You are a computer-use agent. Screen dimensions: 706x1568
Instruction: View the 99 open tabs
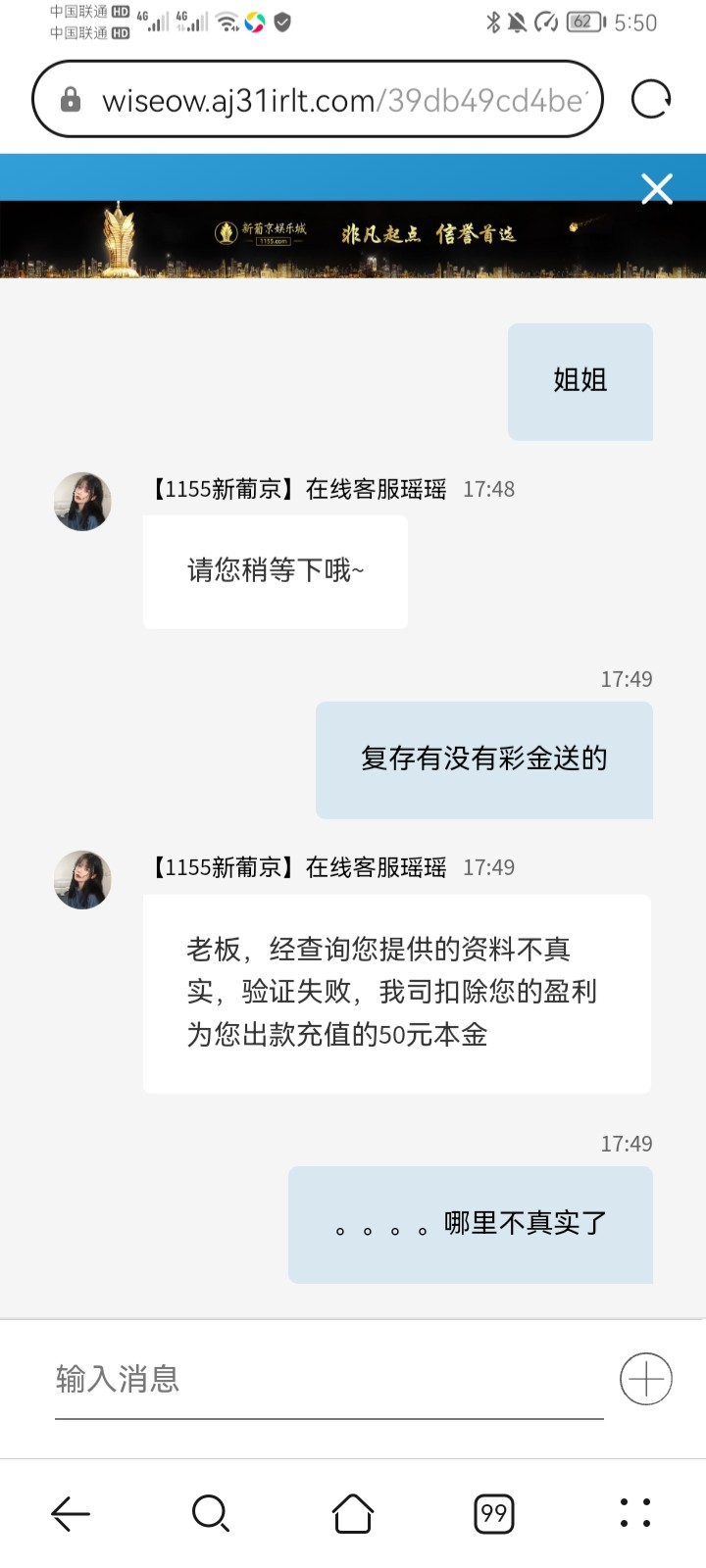(494, 1513)
